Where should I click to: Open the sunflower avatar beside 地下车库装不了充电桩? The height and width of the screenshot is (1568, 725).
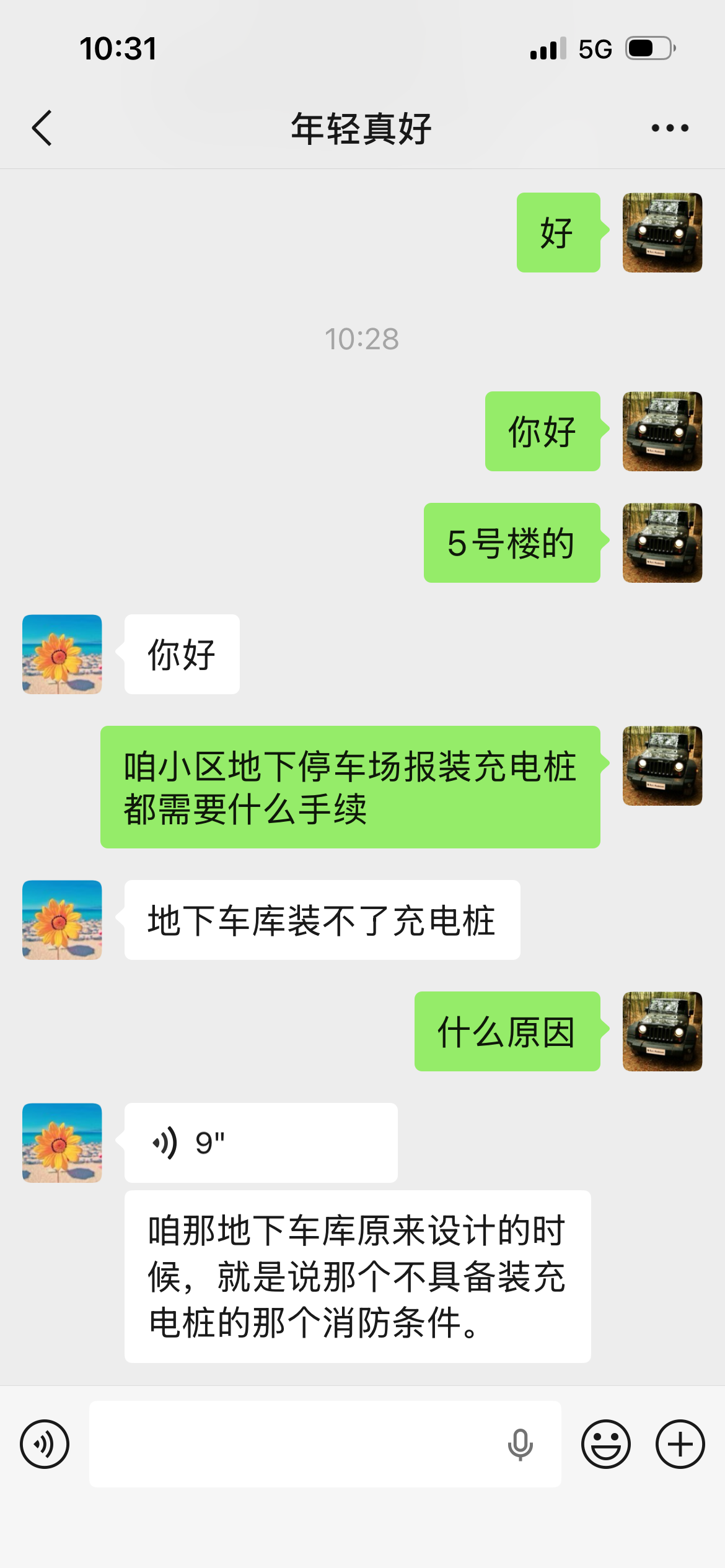[x=62, y=920]
